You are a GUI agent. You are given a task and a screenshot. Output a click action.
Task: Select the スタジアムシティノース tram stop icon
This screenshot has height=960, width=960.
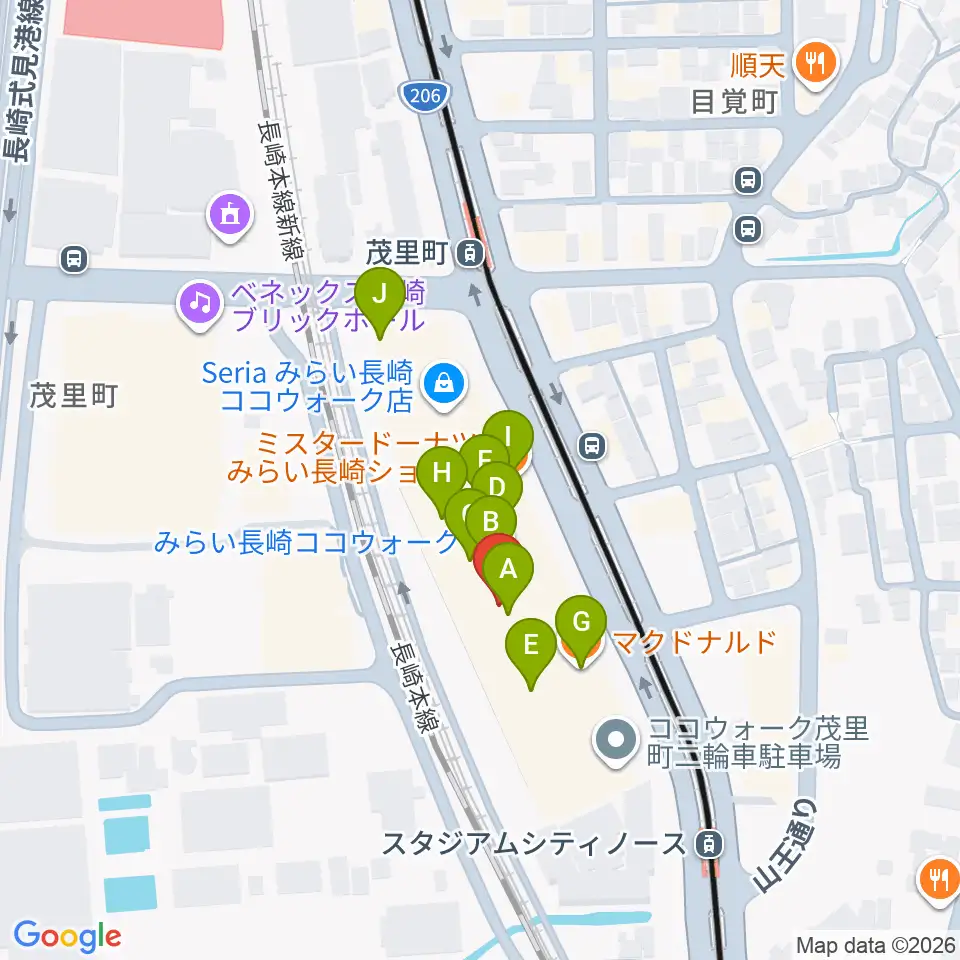coord(709,845)
